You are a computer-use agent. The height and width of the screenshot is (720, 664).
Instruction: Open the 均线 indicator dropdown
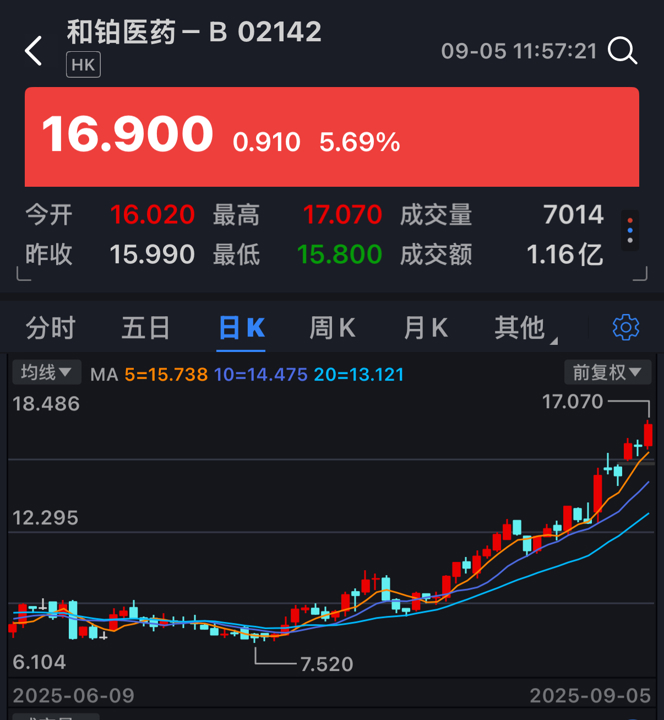tap(46, 373)
